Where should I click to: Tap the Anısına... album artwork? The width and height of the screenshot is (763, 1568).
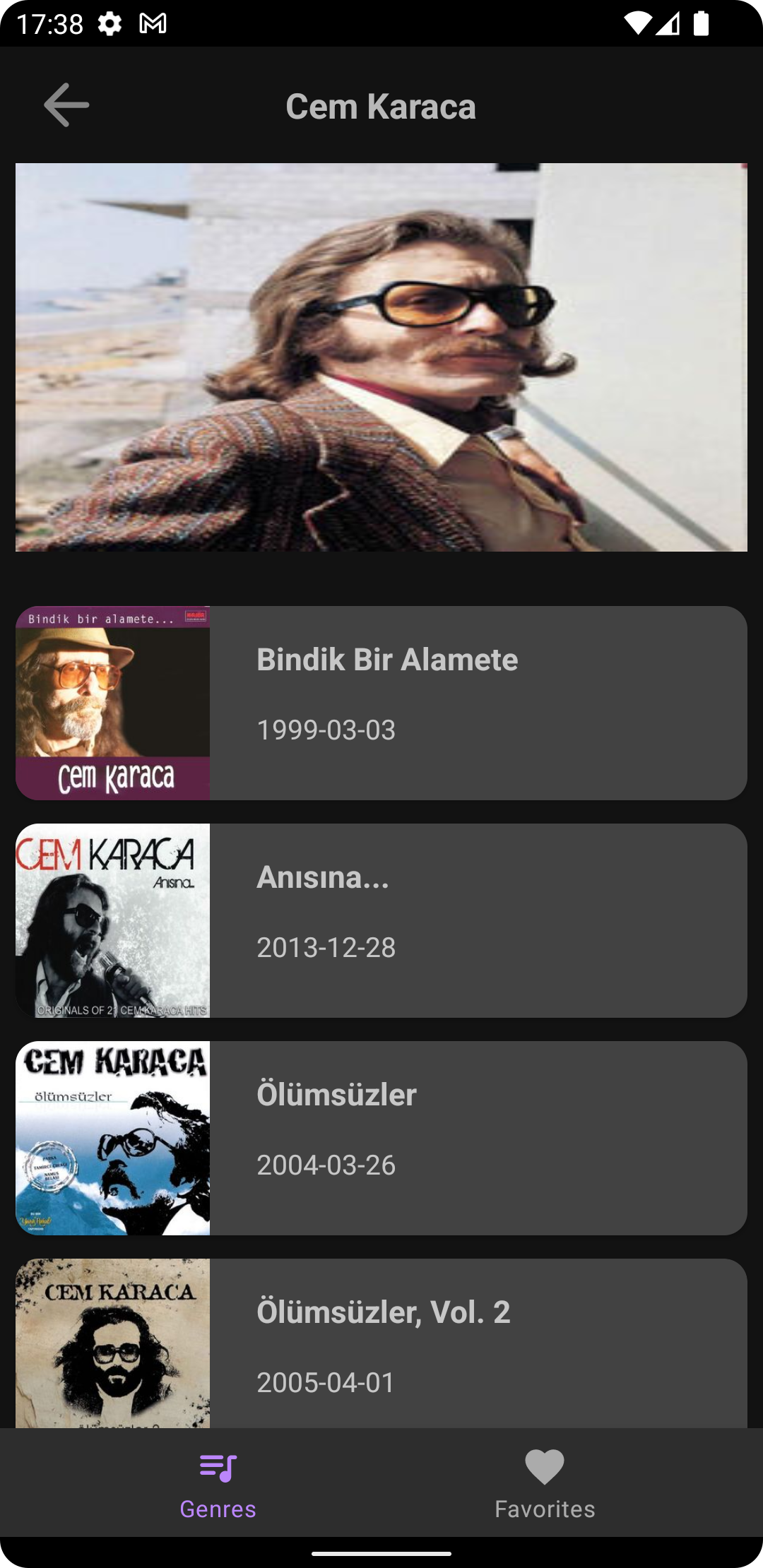click(x=112, y=920)
